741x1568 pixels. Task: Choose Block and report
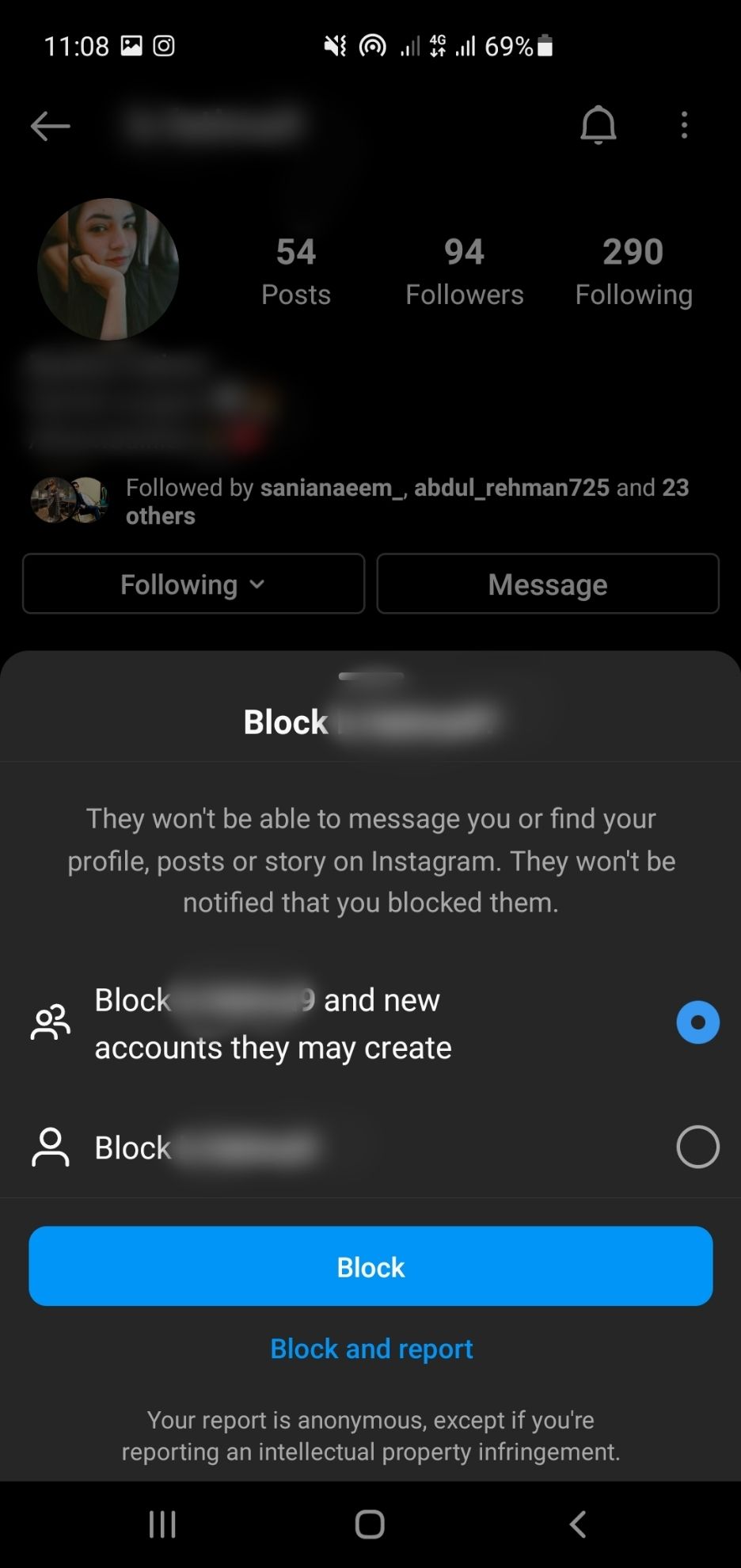click(x=370, y=1349)
